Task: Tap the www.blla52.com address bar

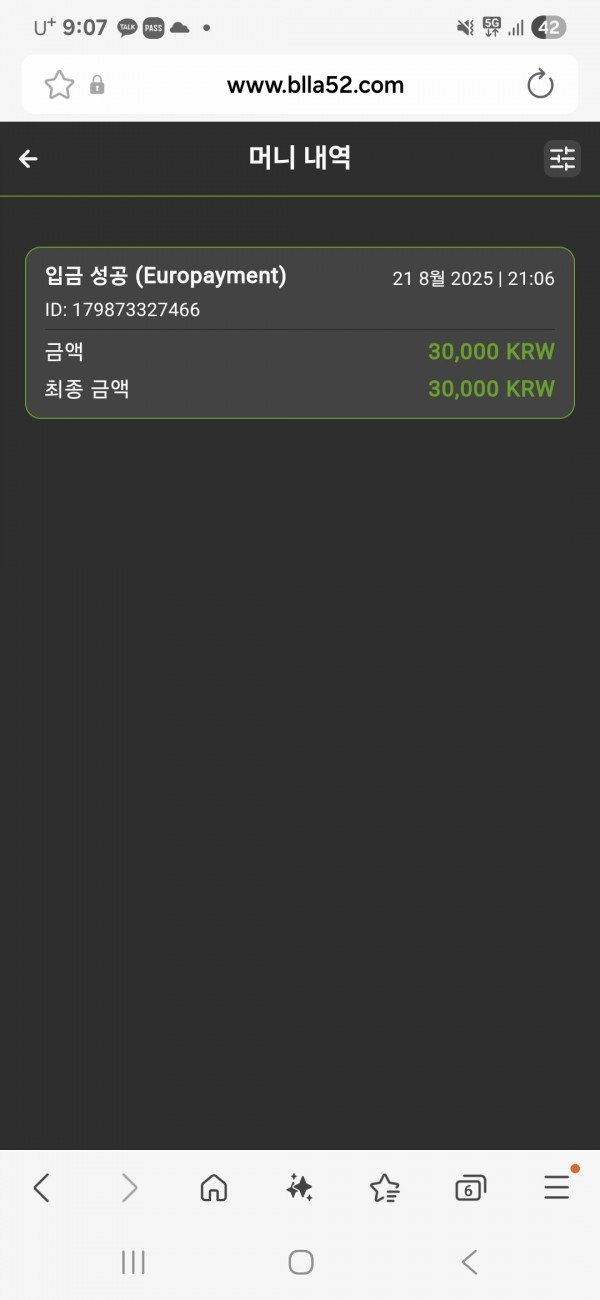Action: pos(315,85)
